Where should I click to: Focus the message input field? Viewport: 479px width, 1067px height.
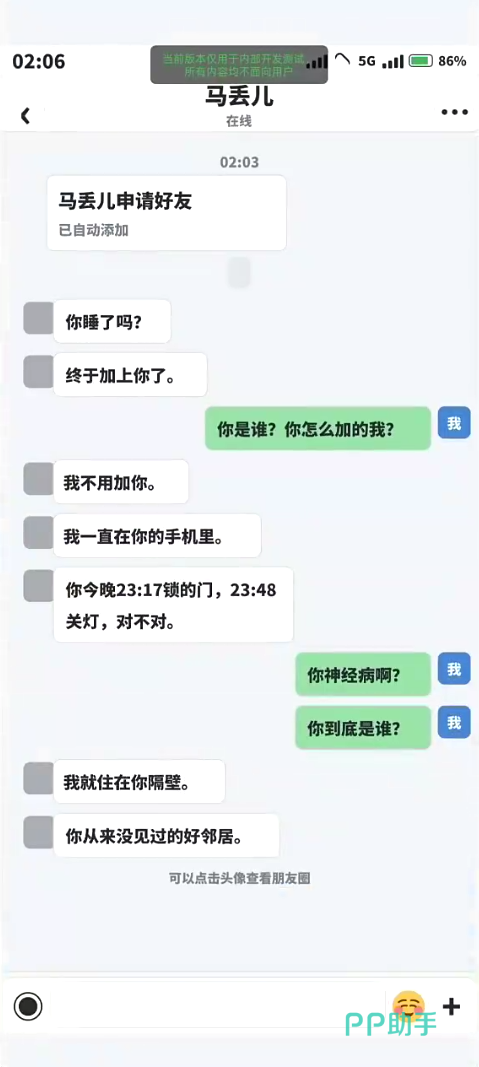(216, 1006)
